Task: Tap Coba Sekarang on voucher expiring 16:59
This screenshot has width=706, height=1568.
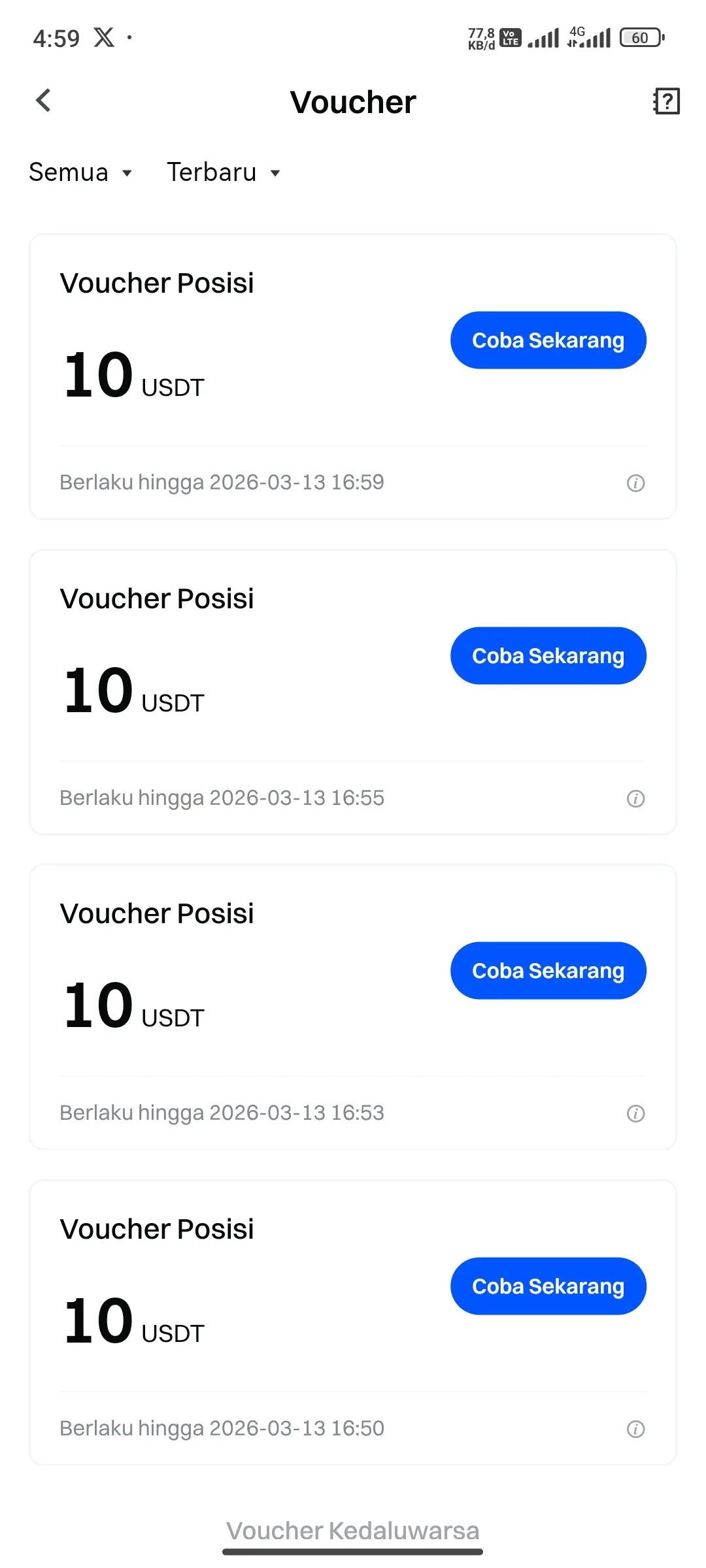Action: [548, 340]
